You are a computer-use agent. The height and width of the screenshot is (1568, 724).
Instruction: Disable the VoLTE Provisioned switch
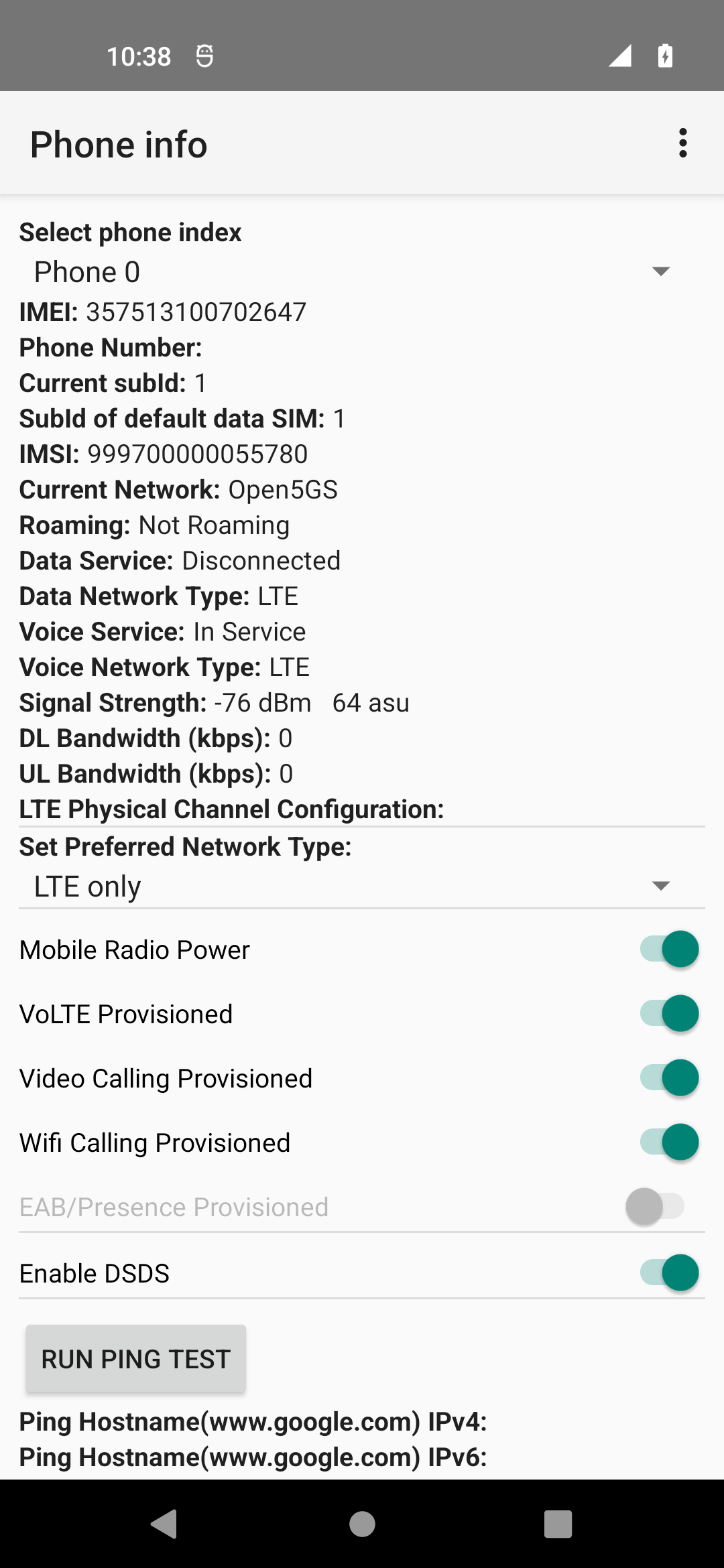pyautogui.click(x=669, y=1014)
